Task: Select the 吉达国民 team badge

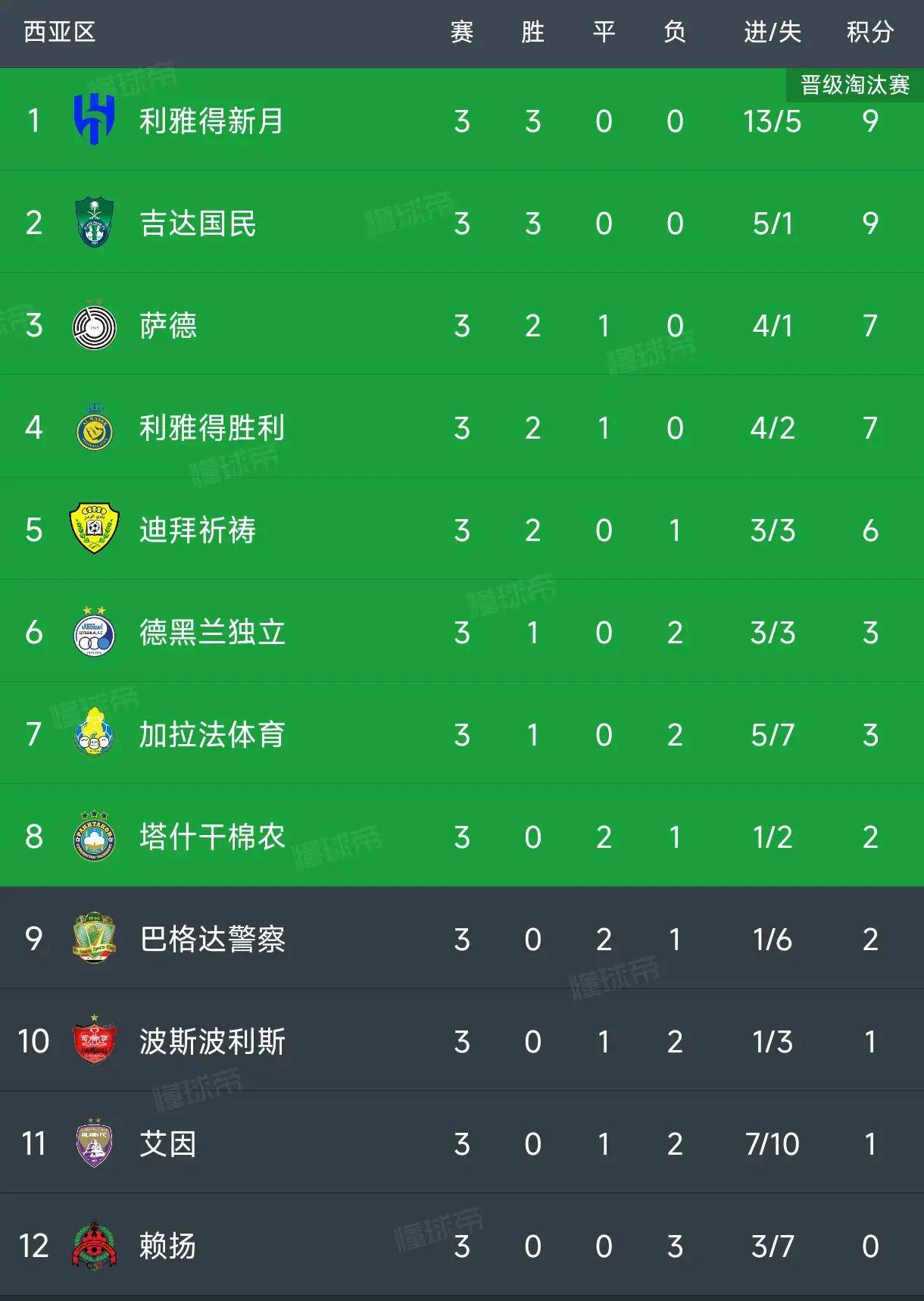Action: pyautogui.click(x=92, y=224)
